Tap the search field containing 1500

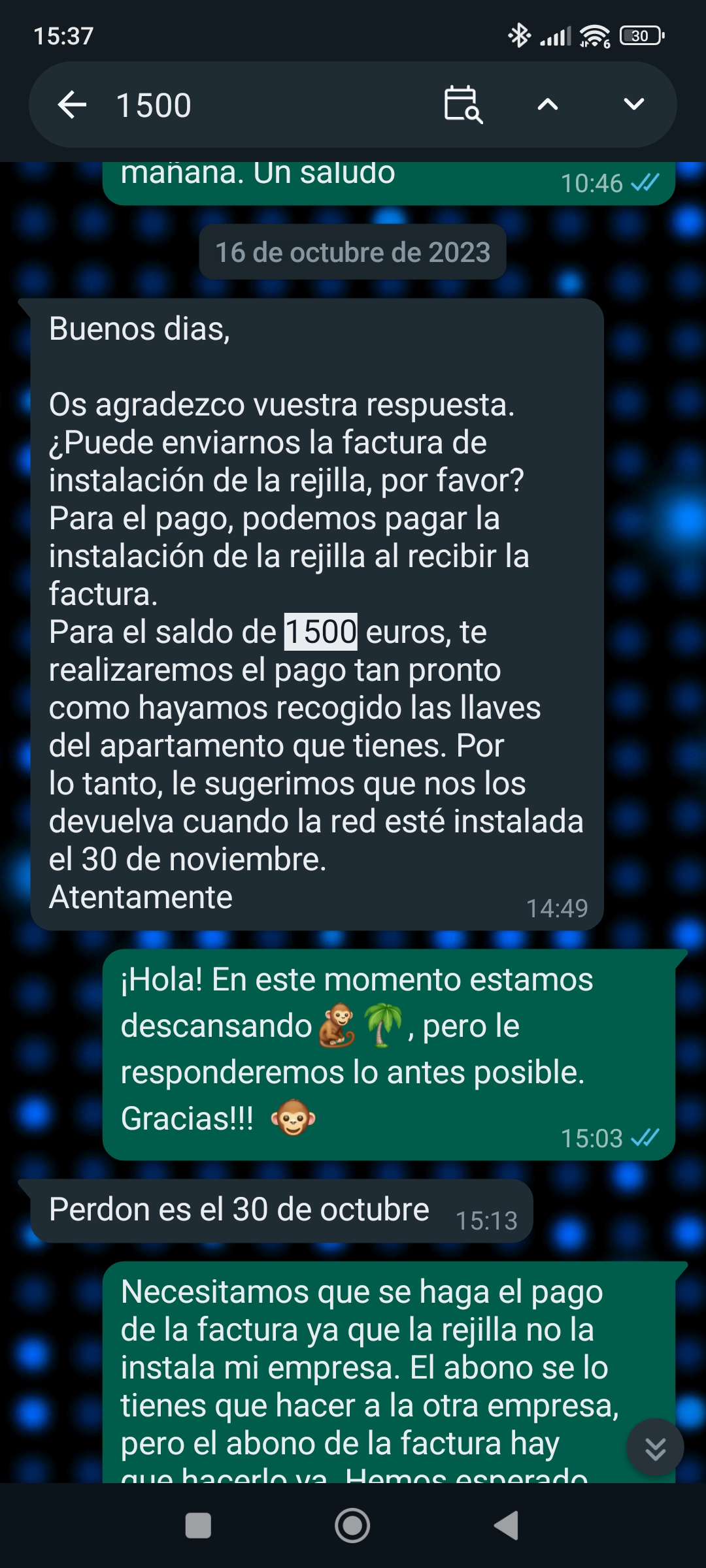(x=261, y=105)
